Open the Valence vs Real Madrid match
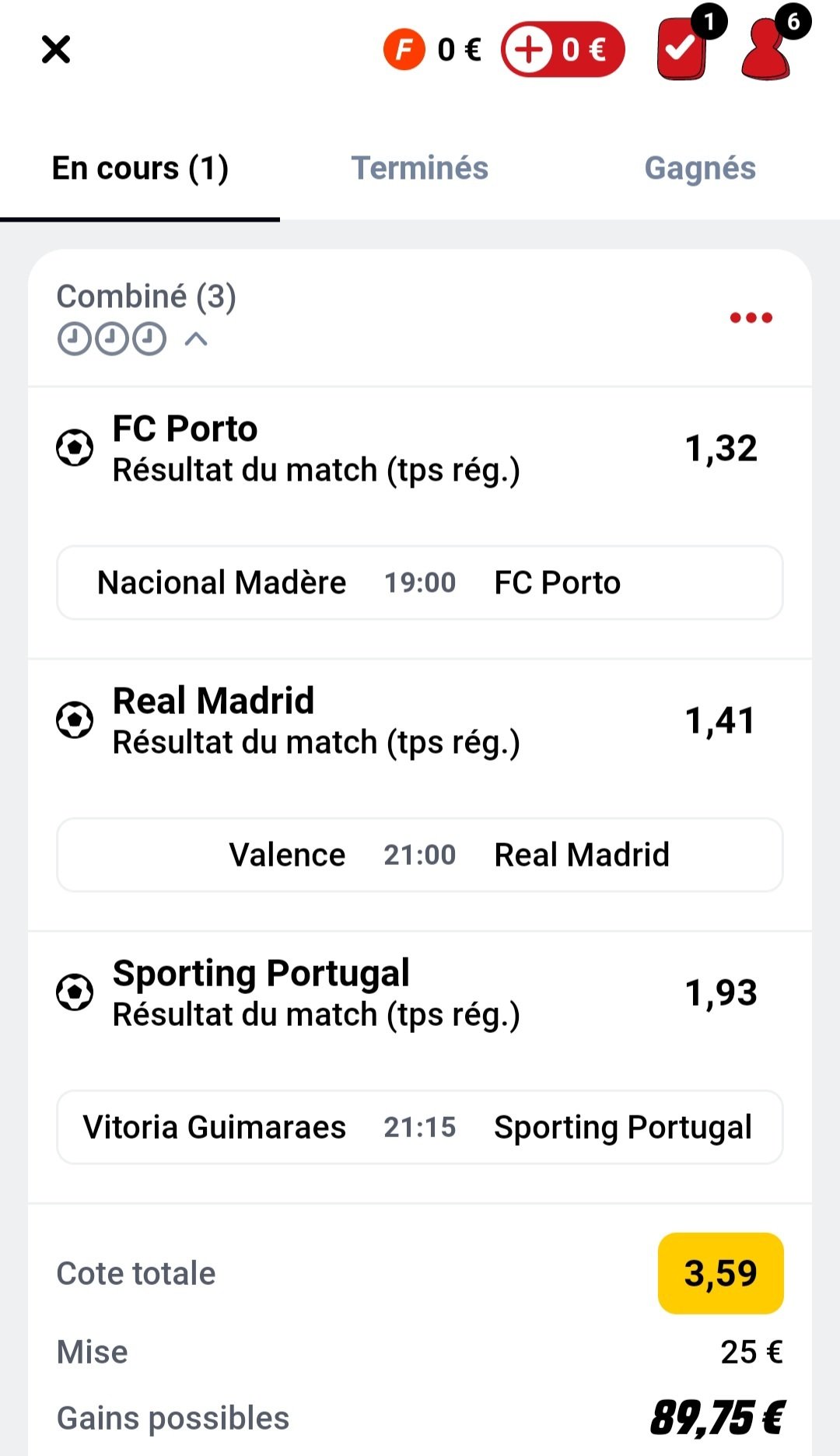The width and height of the screenshot is (840, 1456). pos(420,855)
